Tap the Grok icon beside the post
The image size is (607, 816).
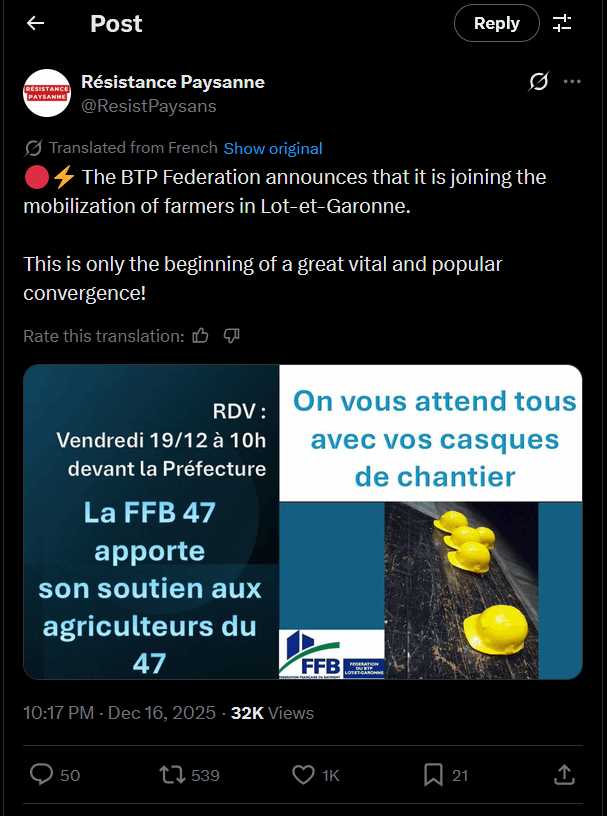click(538, 82)
